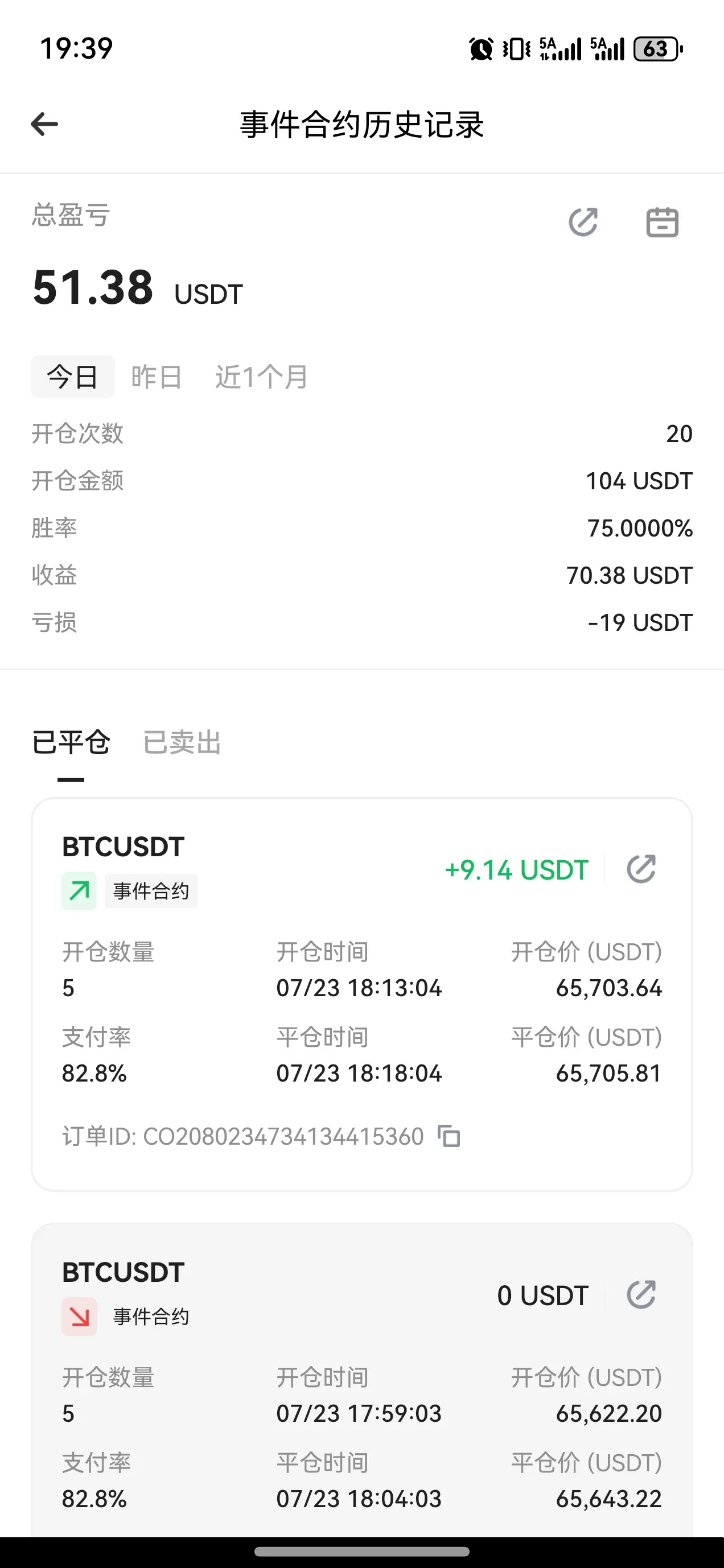Share the 0 USDT BTCUSDT order
Screen dimensions: 724x1568
[x=641, y=1295]
